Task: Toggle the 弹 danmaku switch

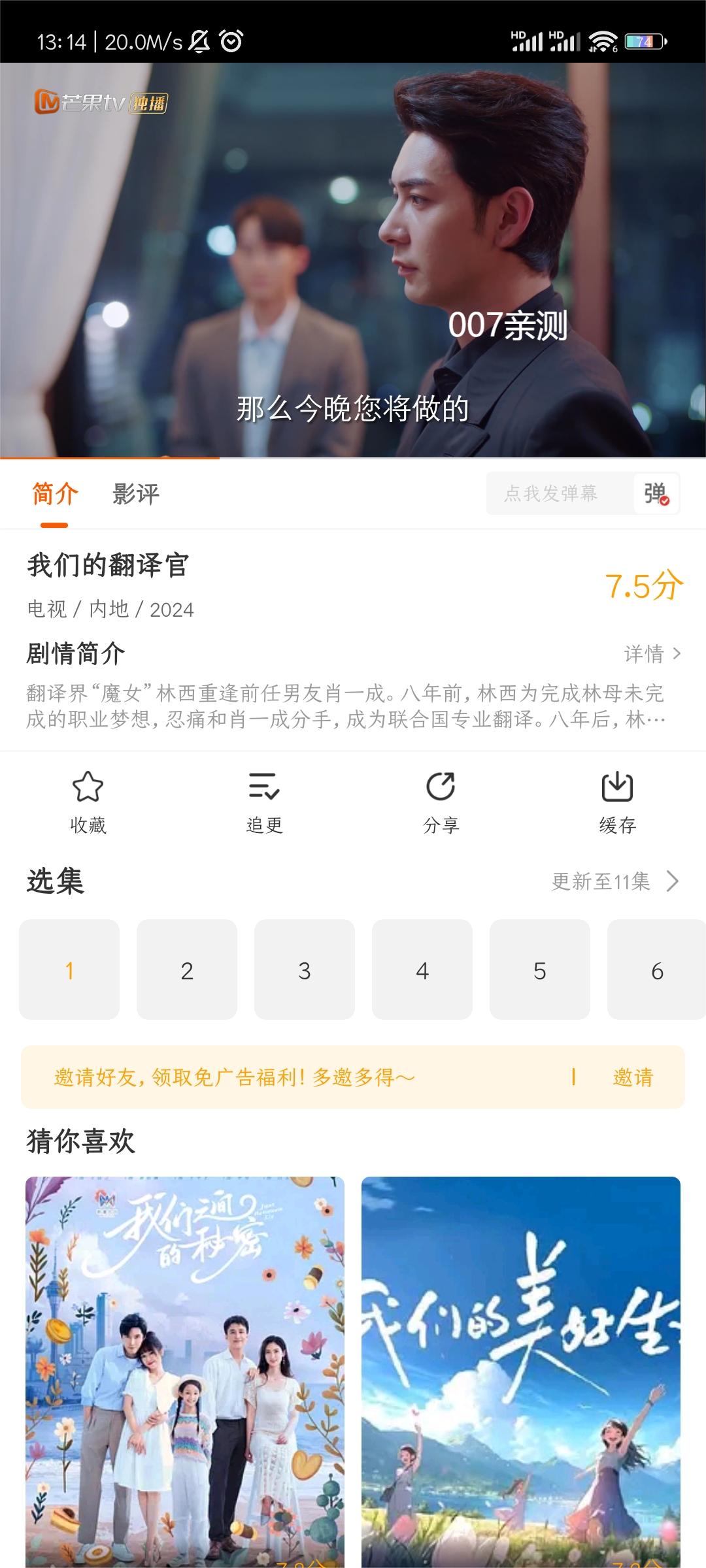Action: pos(656,493)
